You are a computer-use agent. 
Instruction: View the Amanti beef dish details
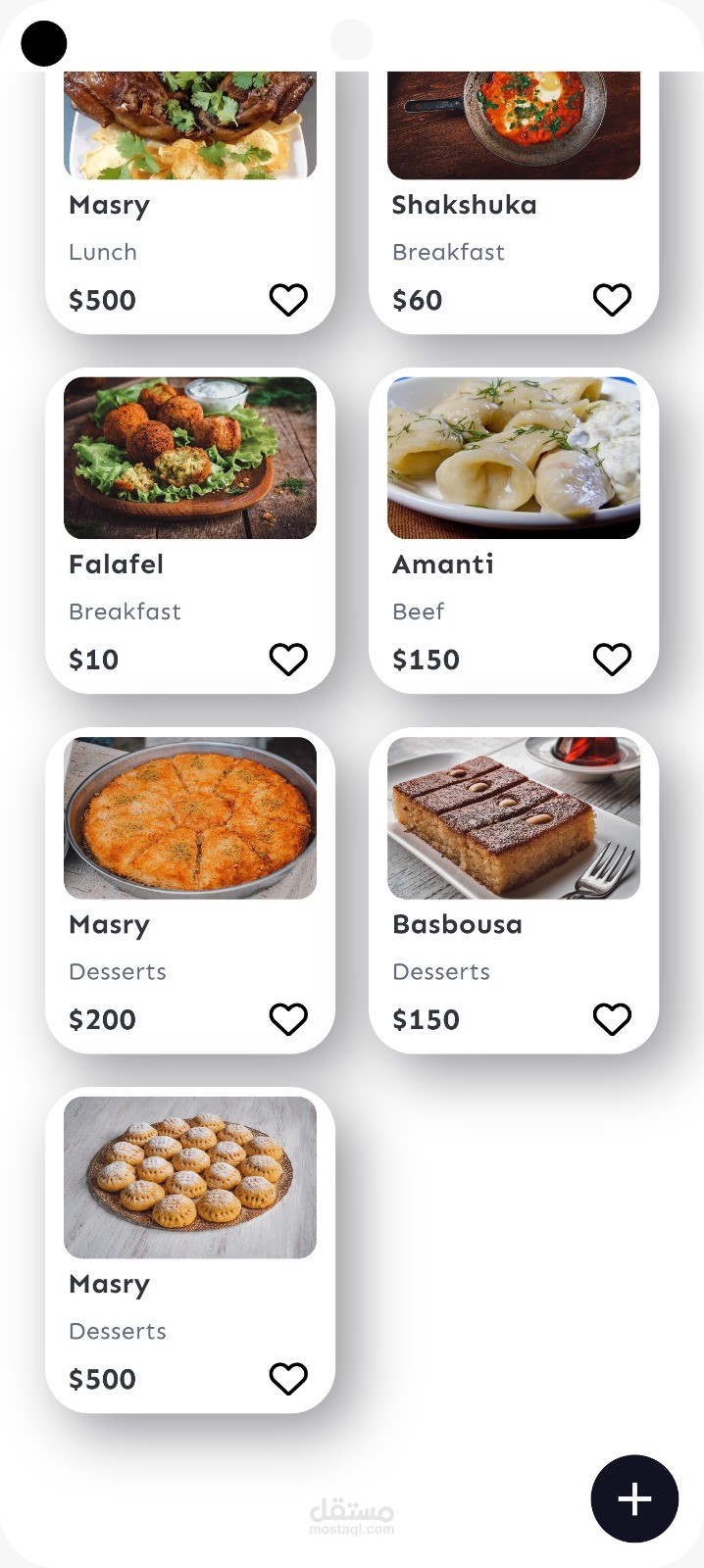[513, 459]
